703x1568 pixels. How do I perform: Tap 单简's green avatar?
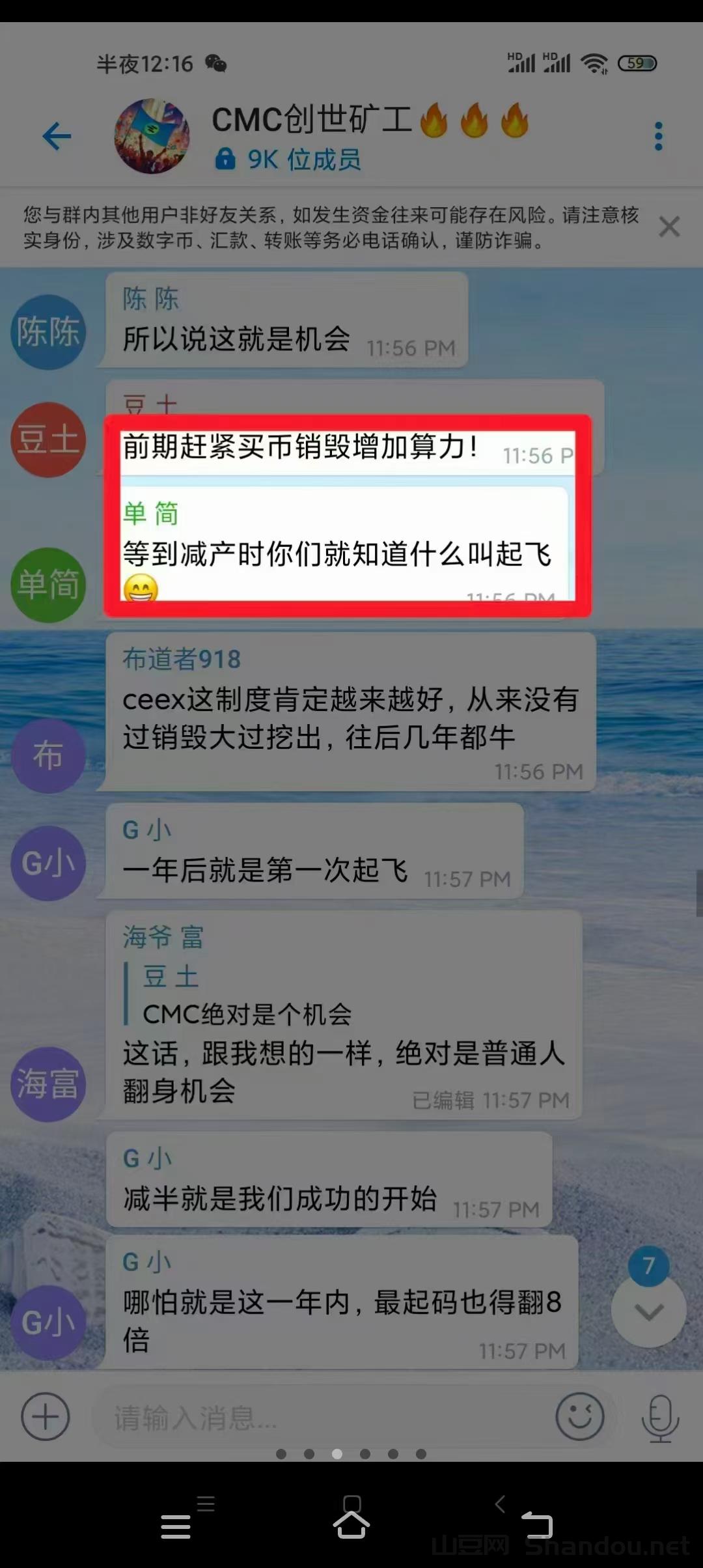[48, 584]
